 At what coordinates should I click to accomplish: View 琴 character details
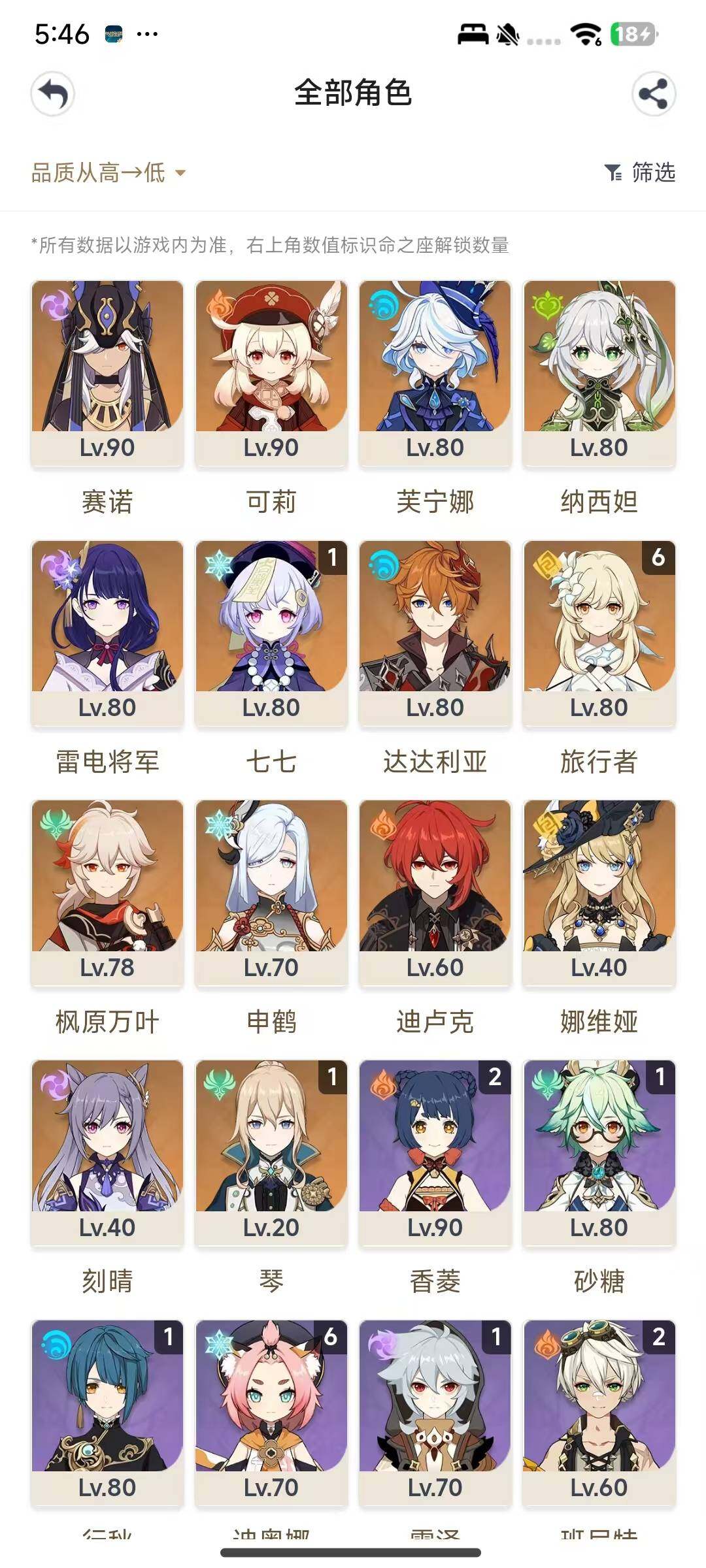[271, 1152]
